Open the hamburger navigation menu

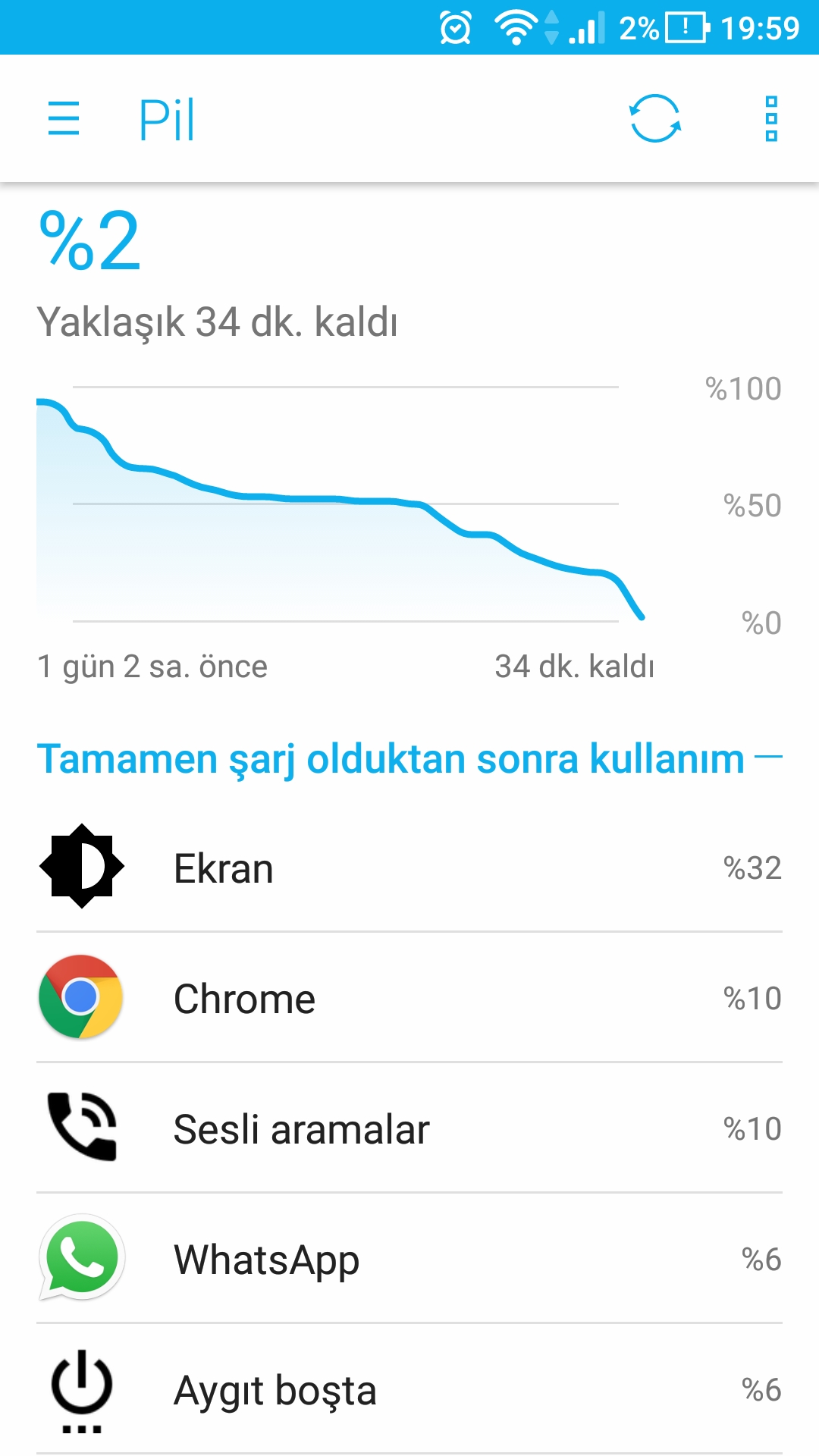[x=64, y=119]
